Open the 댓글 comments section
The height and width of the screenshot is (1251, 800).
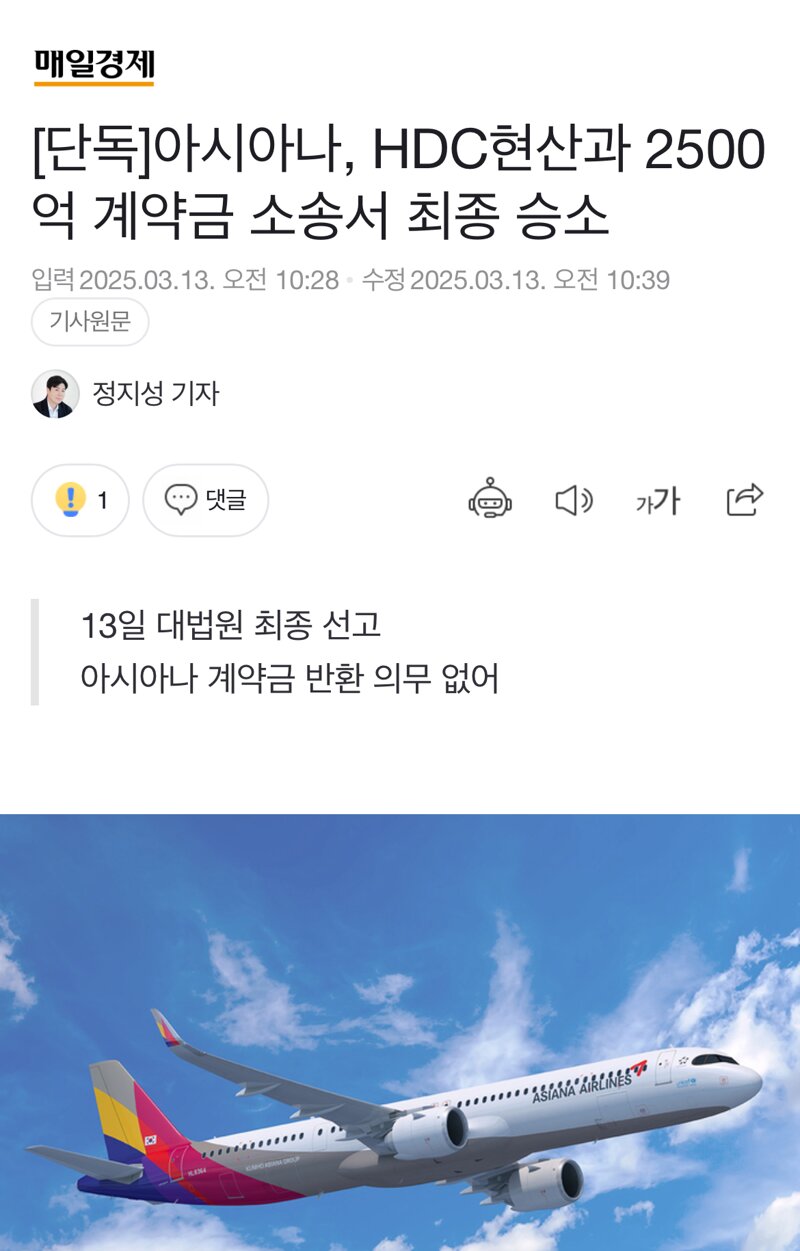[x=206, y=500]
